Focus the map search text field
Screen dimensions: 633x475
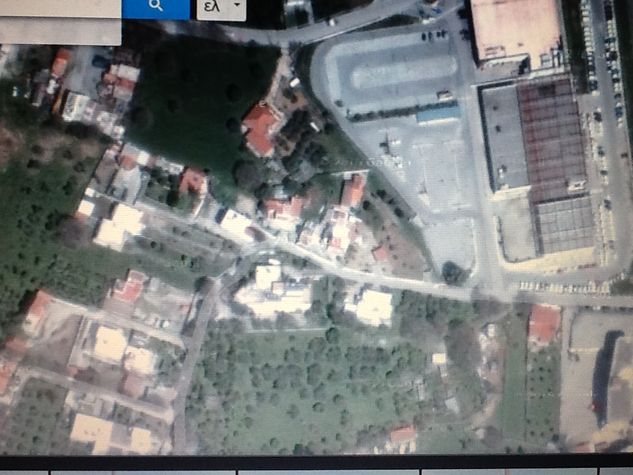coord(60,7)
